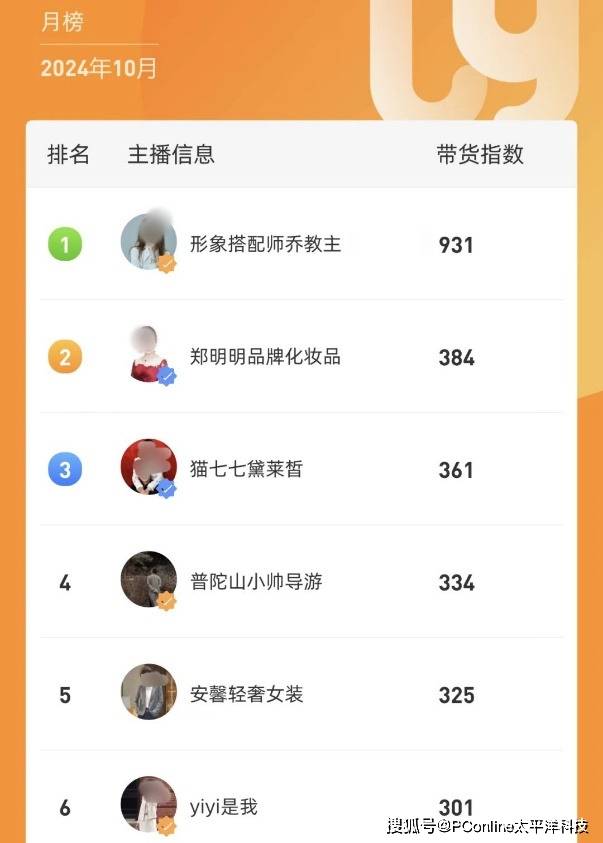Image resolution: width=603 pixels, height=843 pixels.
Task: Open the yiyi是我 streamer entry
Action: pyautogui.click(x=224, y=806)
